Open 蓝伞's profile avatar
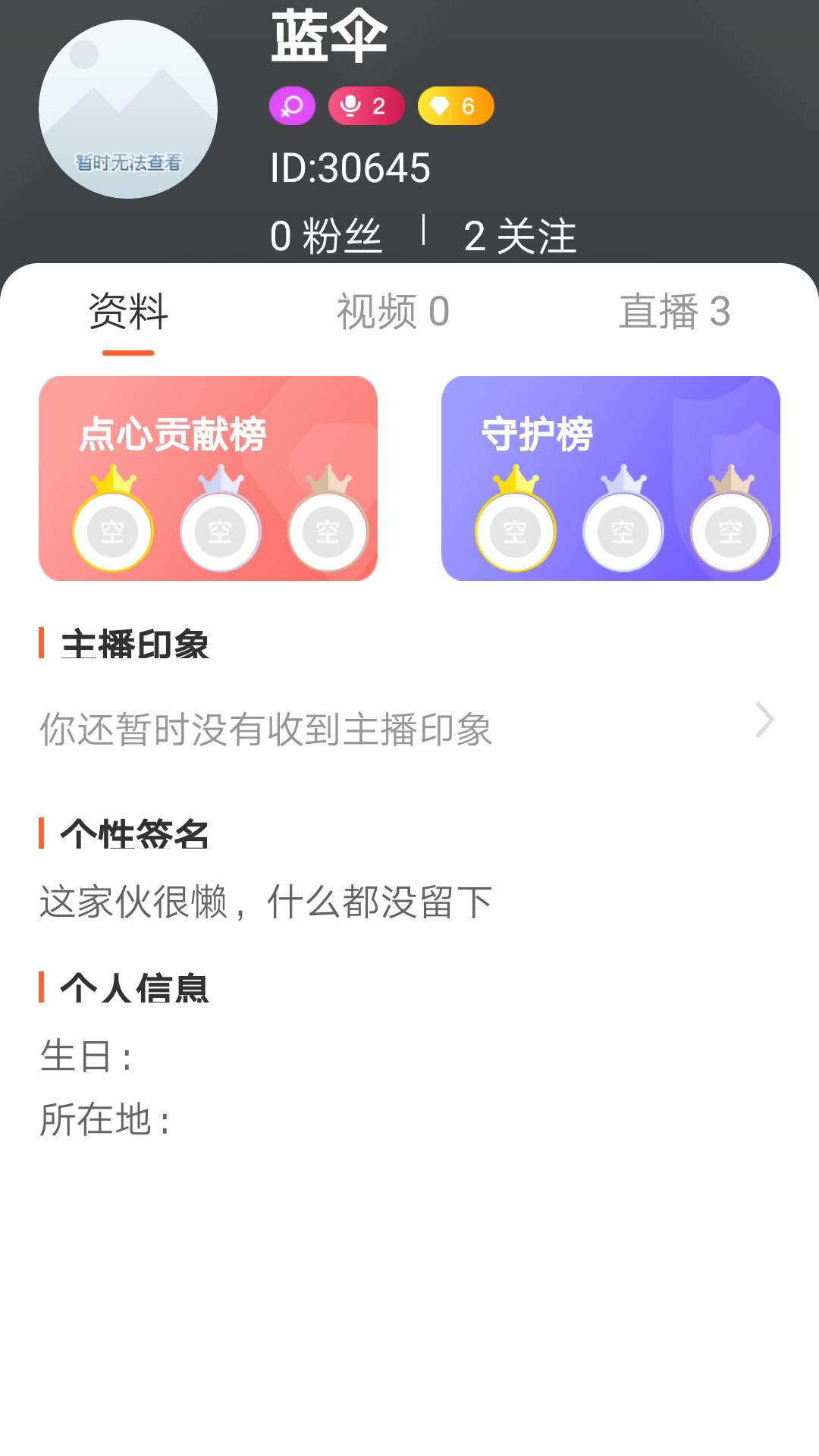This screenshot has width=819, height=1456. click(128, 109)
